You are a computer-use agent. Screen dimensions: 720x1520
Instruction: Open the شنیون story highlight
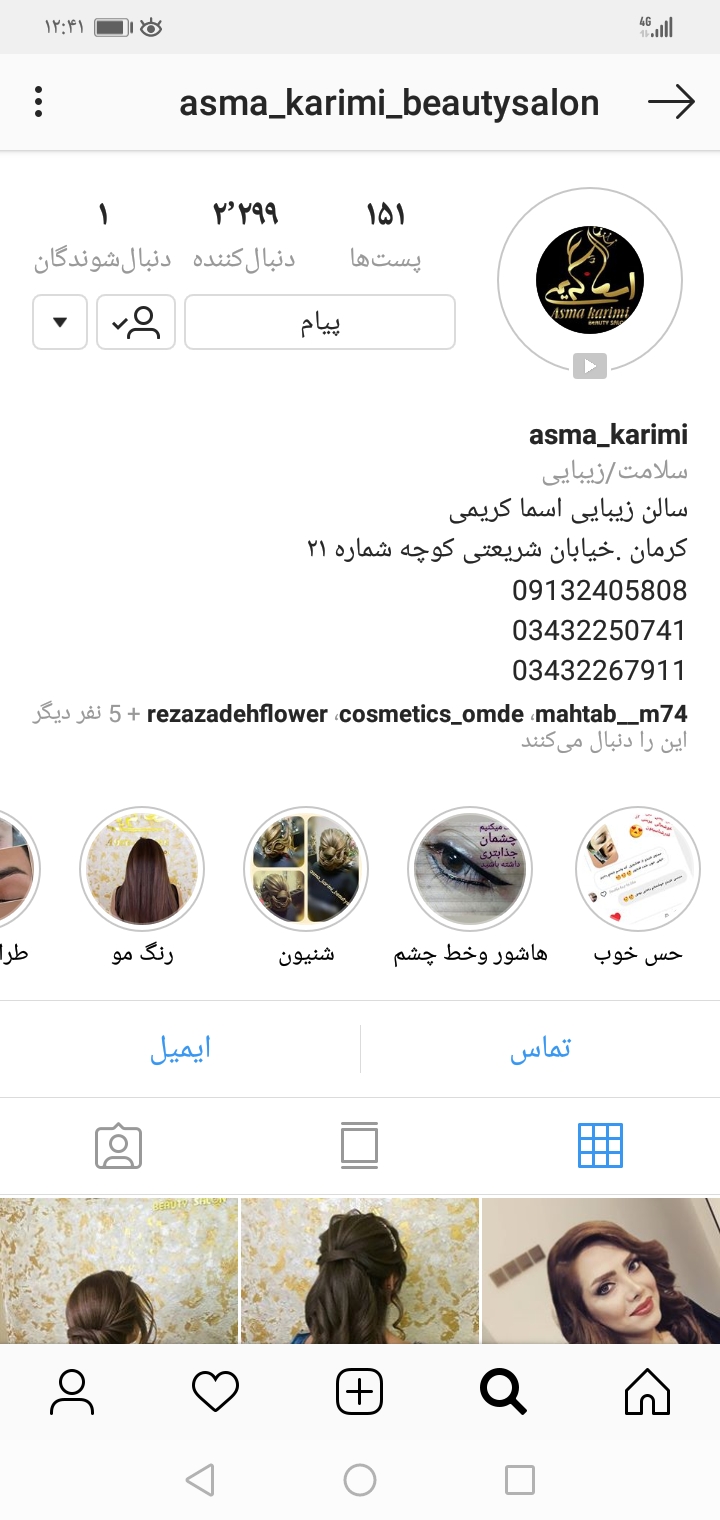[306, 868]
